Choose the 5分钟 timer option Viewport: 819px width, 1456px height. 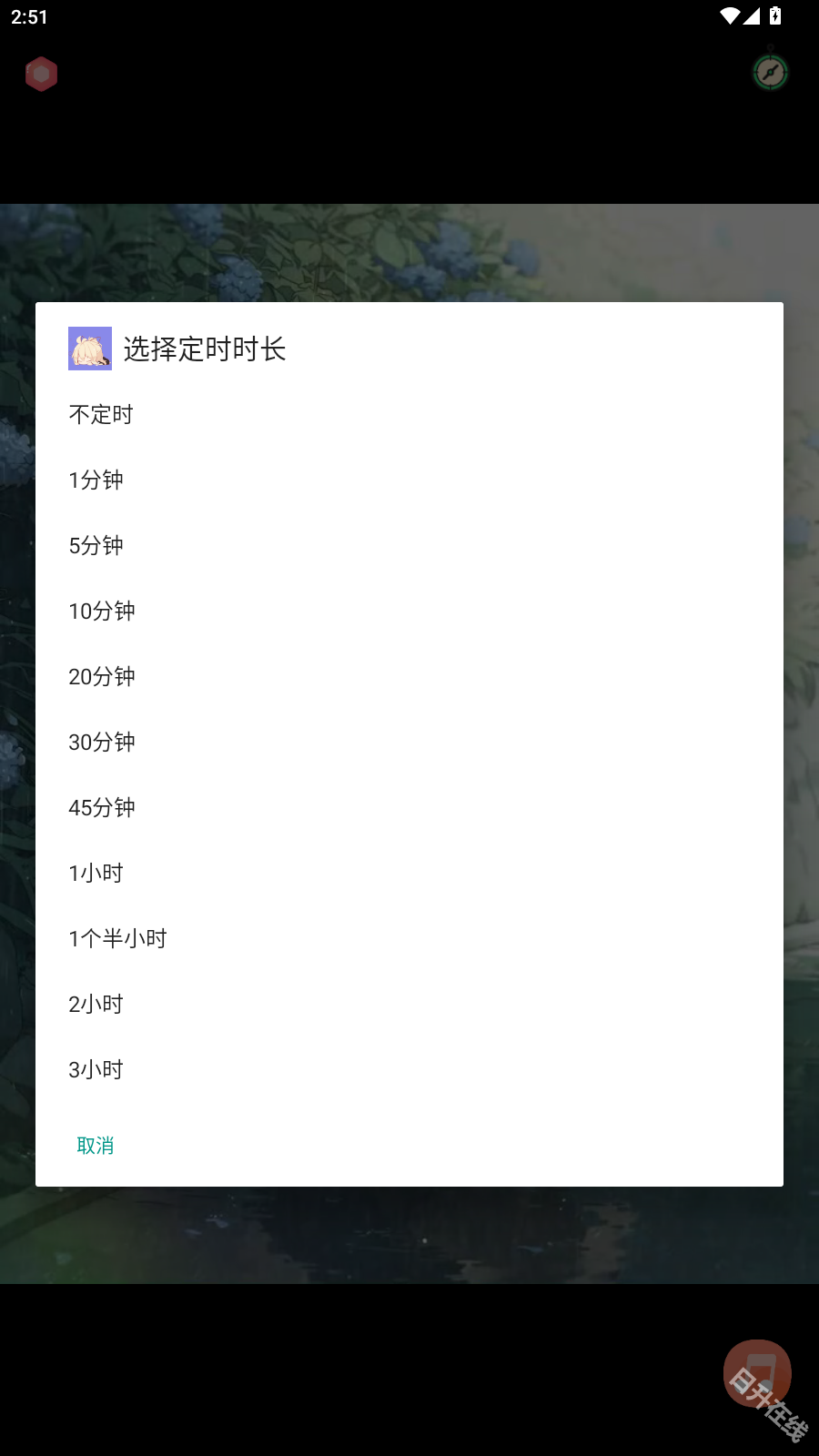coord(96,545)
